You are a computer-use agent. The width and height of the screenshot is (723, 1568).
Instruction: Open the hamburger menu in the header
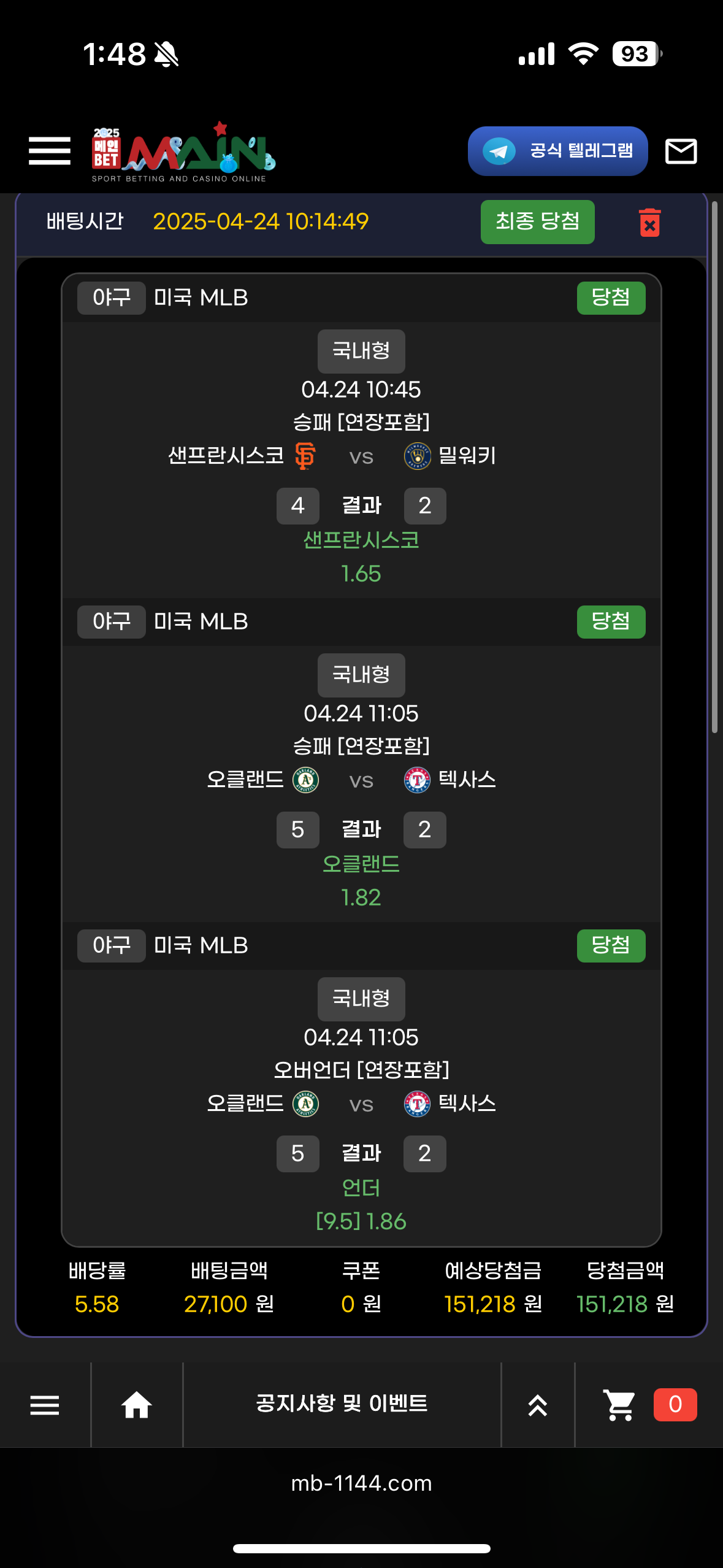point(50,151)
